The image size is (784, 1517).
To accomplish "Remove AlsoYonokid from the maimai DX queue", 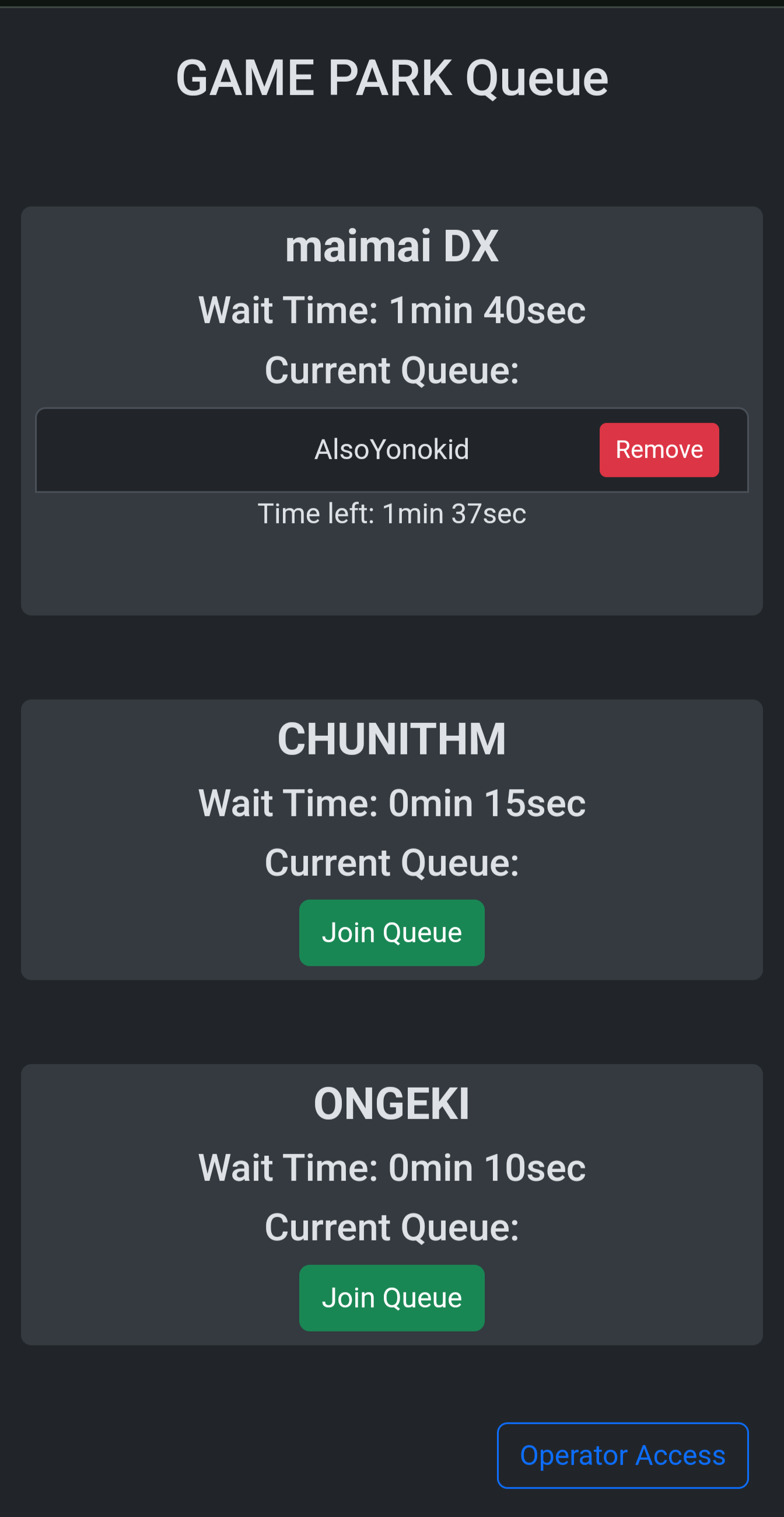I will pyautogui.click(x=659, y=449).
